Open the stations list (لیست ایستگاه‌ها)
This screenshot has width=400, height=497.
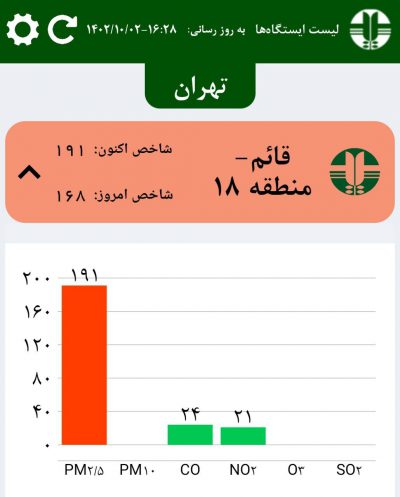tap(297, 30)
